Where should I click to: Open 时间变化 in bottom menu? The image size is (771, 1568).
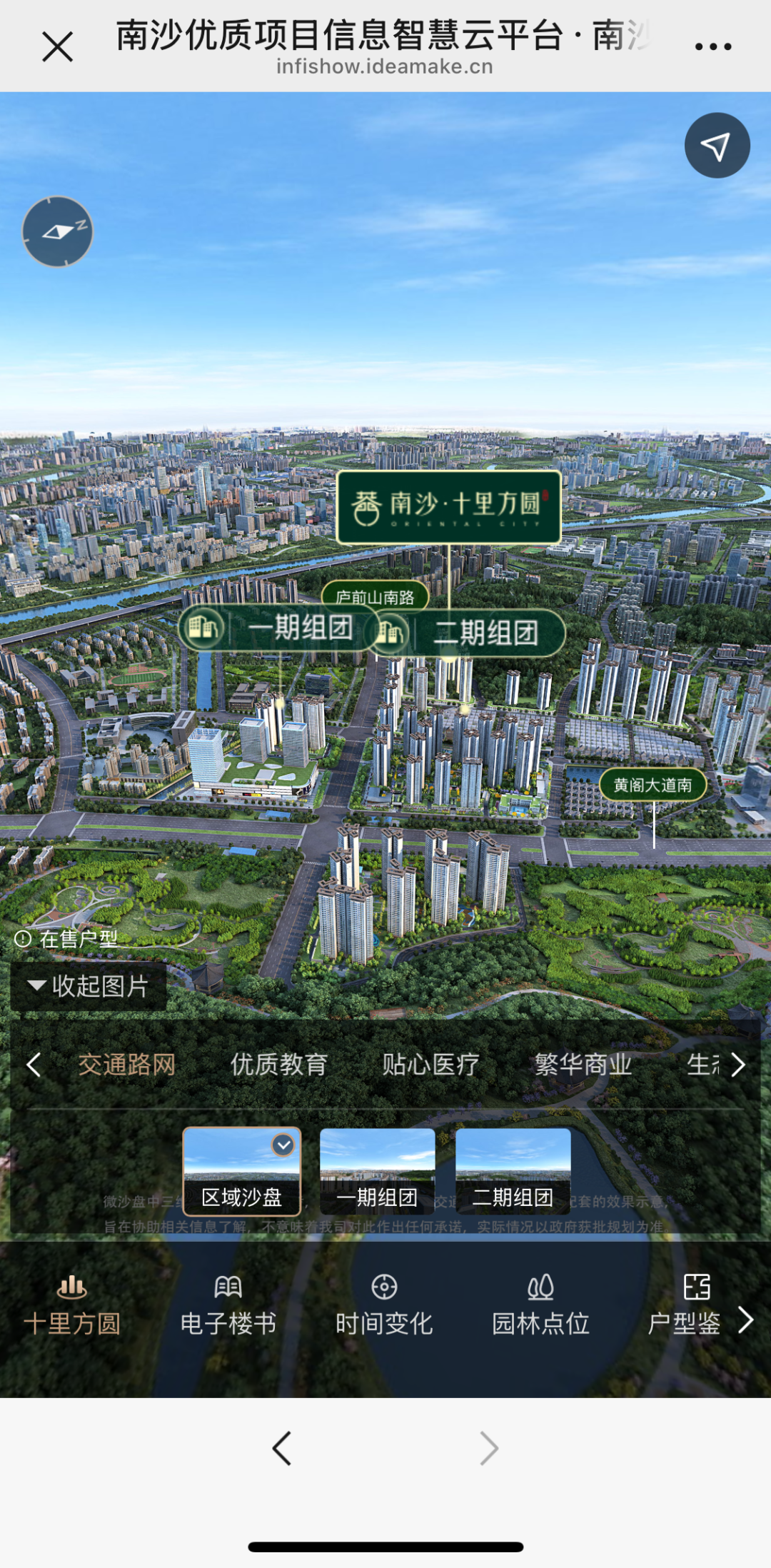tap(384, 1306)
